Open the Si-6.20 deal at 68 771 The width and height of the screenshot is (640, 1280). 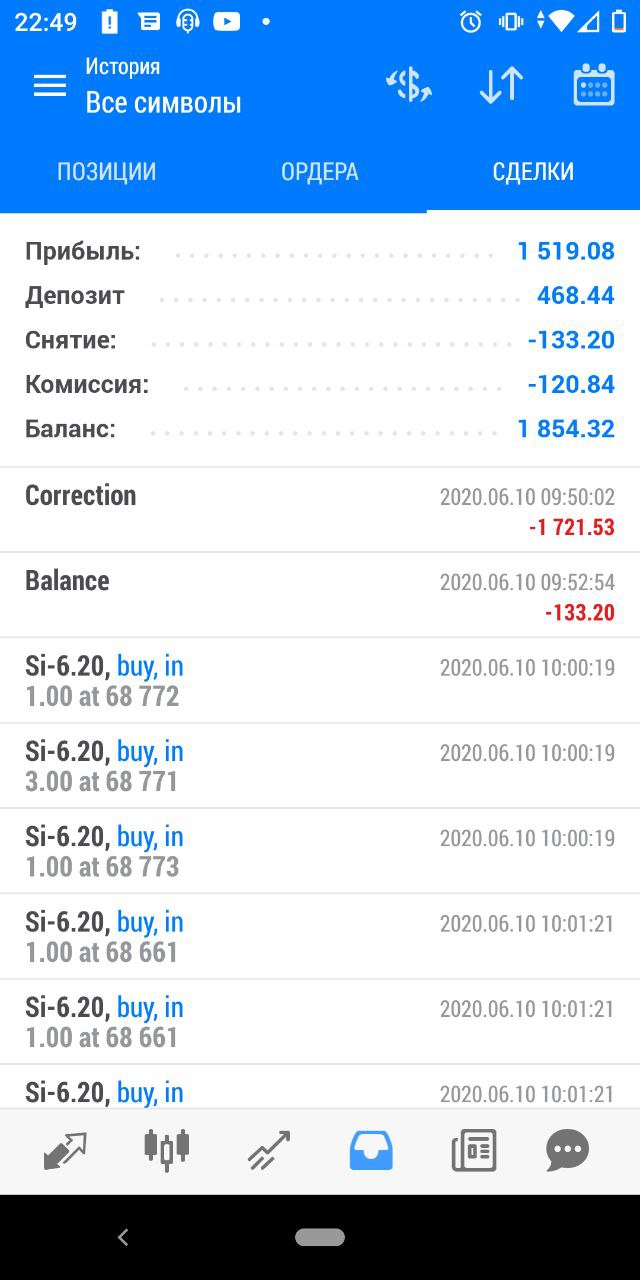tap(320, 766)
